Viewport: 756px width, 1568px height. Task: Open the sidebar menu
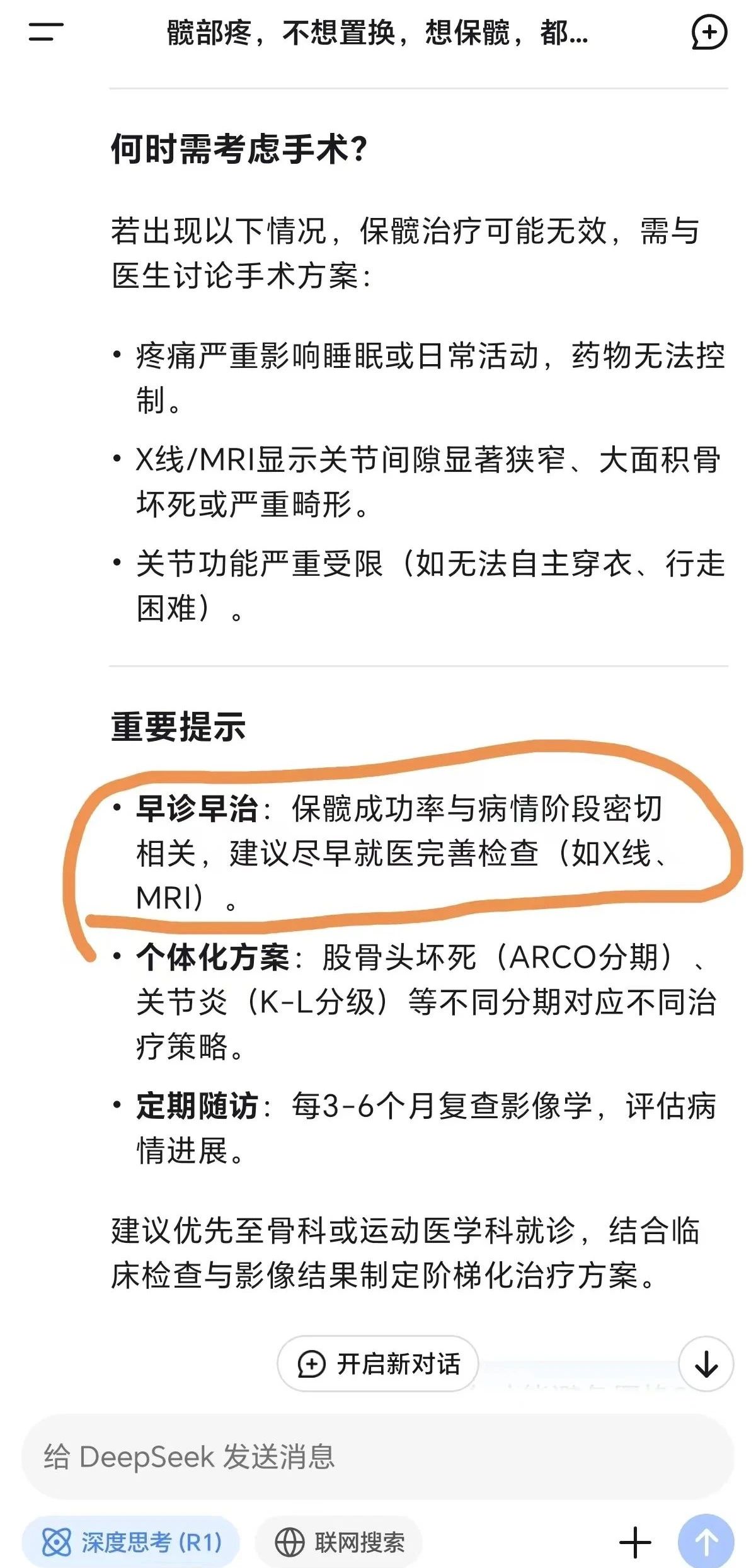tap(46, 32)
